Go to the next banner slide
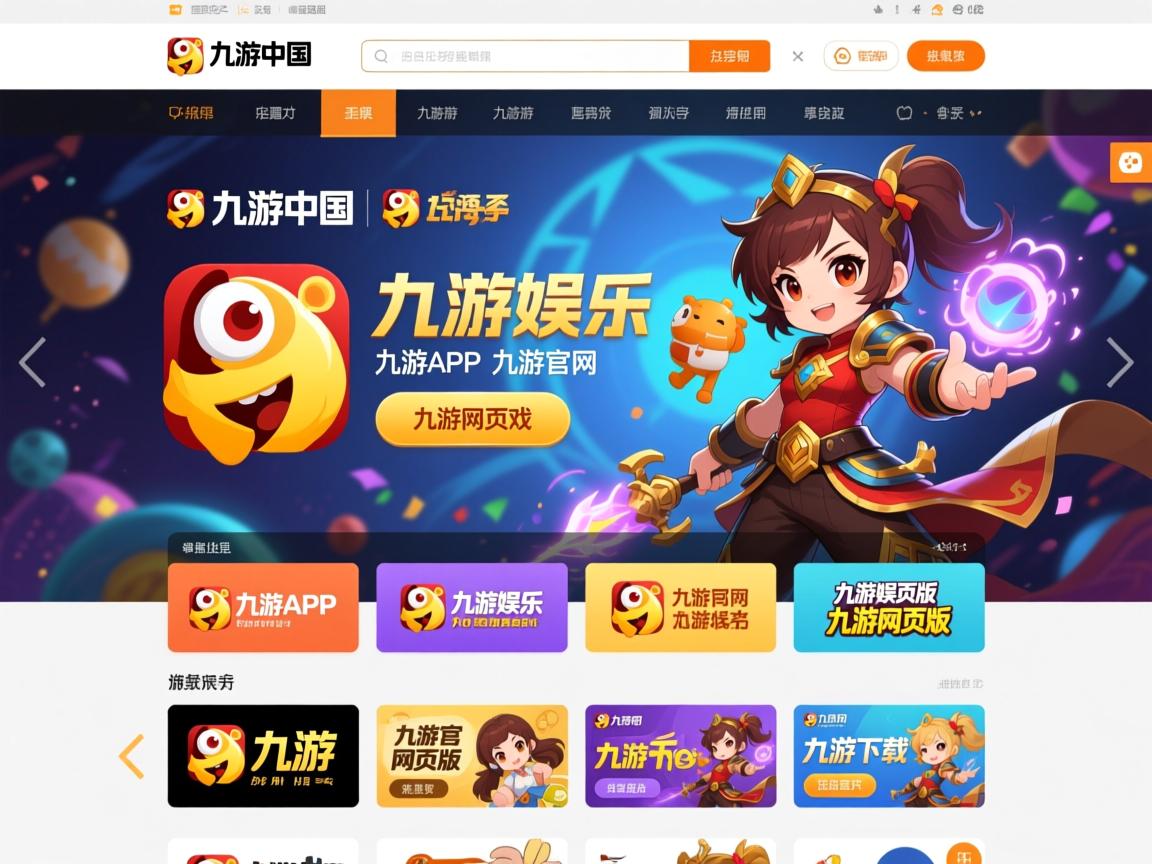The height and width of the screenshot is (864, 1152). pyautogui.click(x=1119, y=362)
